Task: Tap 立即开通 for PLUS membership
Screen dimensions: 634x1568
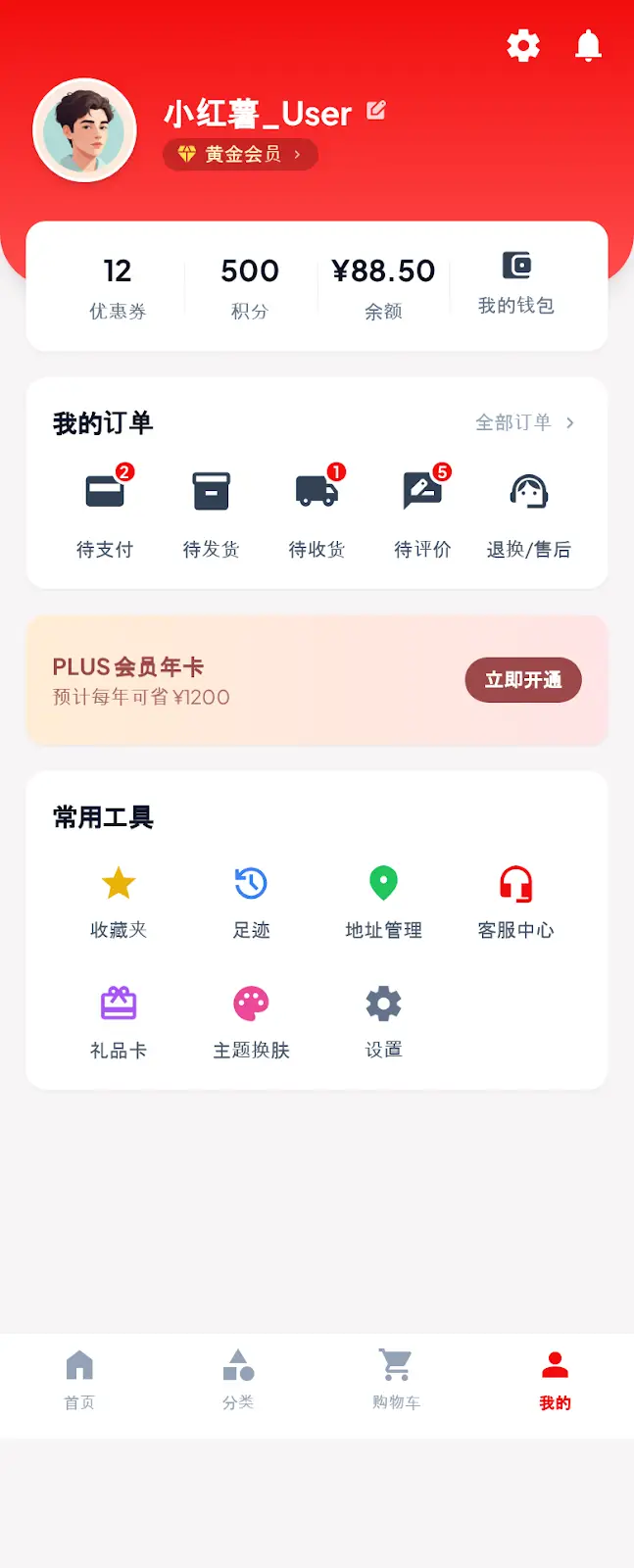Action: pos(523,680)
